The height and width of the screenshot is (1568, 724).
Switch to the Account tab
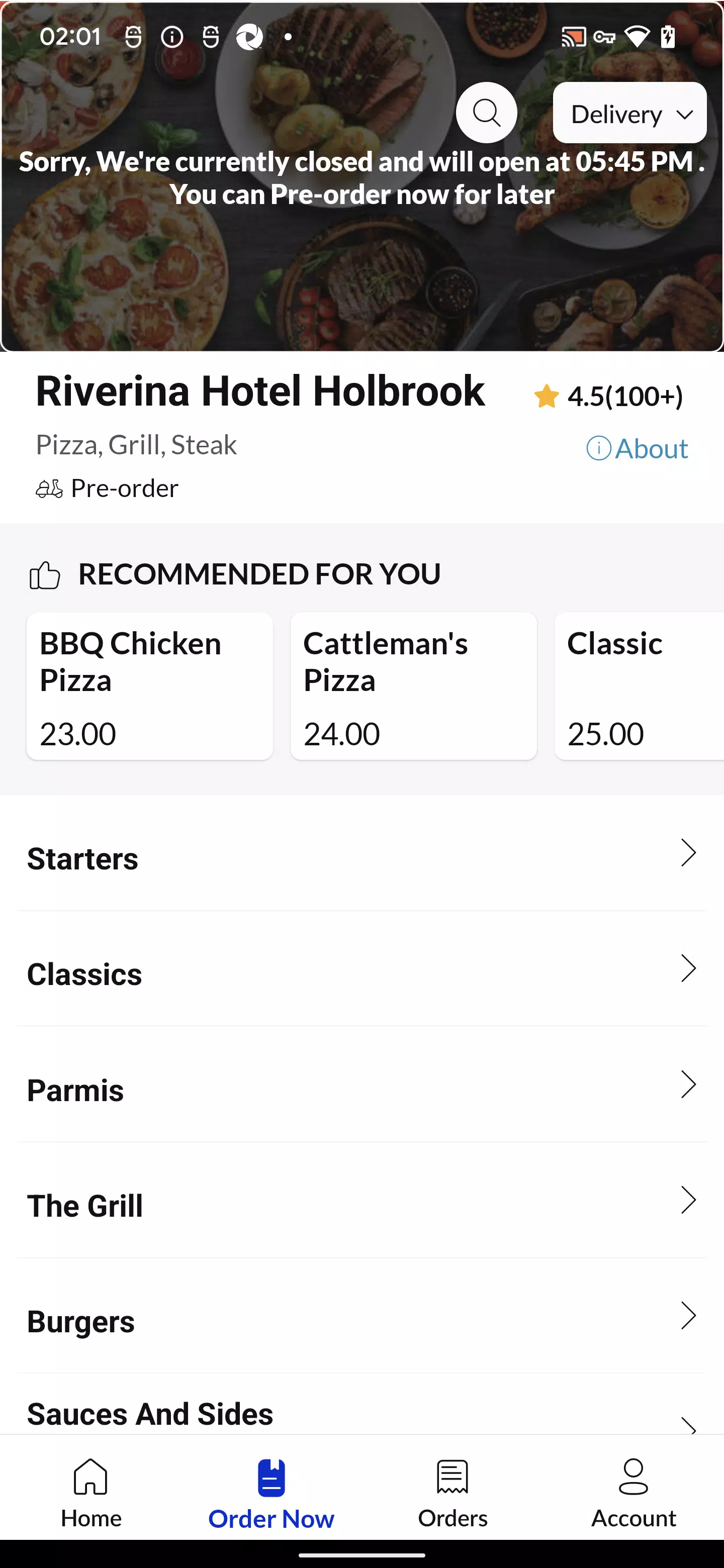pyautogui.click(x=633, y=1493)
